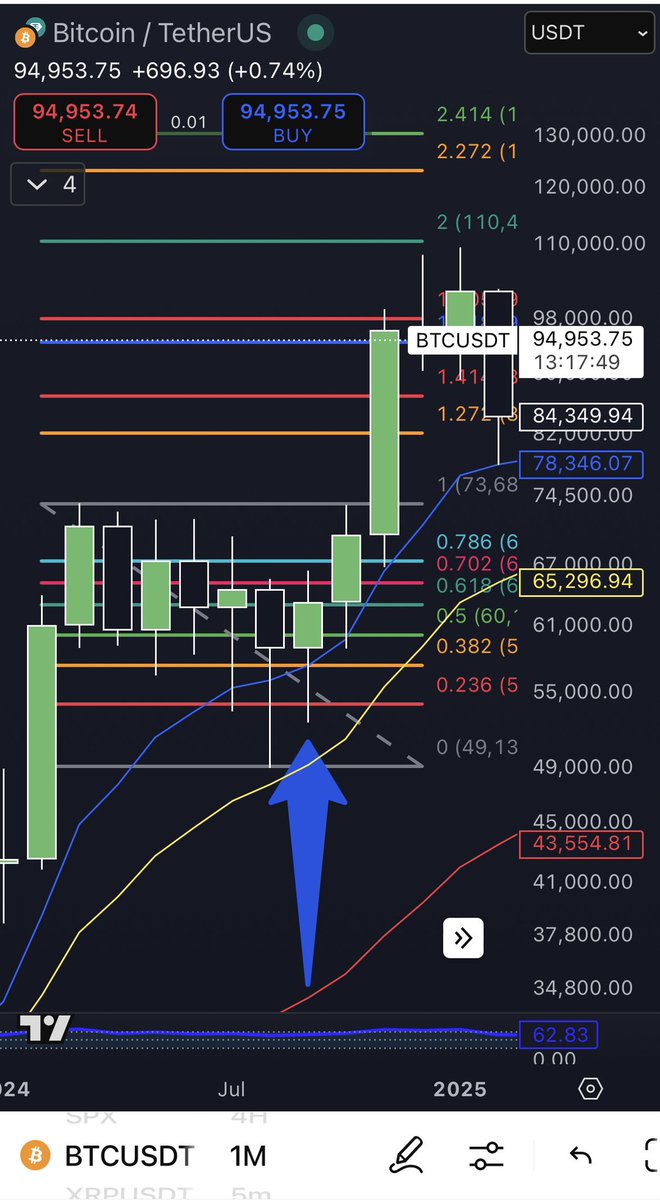The height and width of the screenshot is (1200, 660).
Task: Tap the TradingView logo on chart
Action: 47,1028
